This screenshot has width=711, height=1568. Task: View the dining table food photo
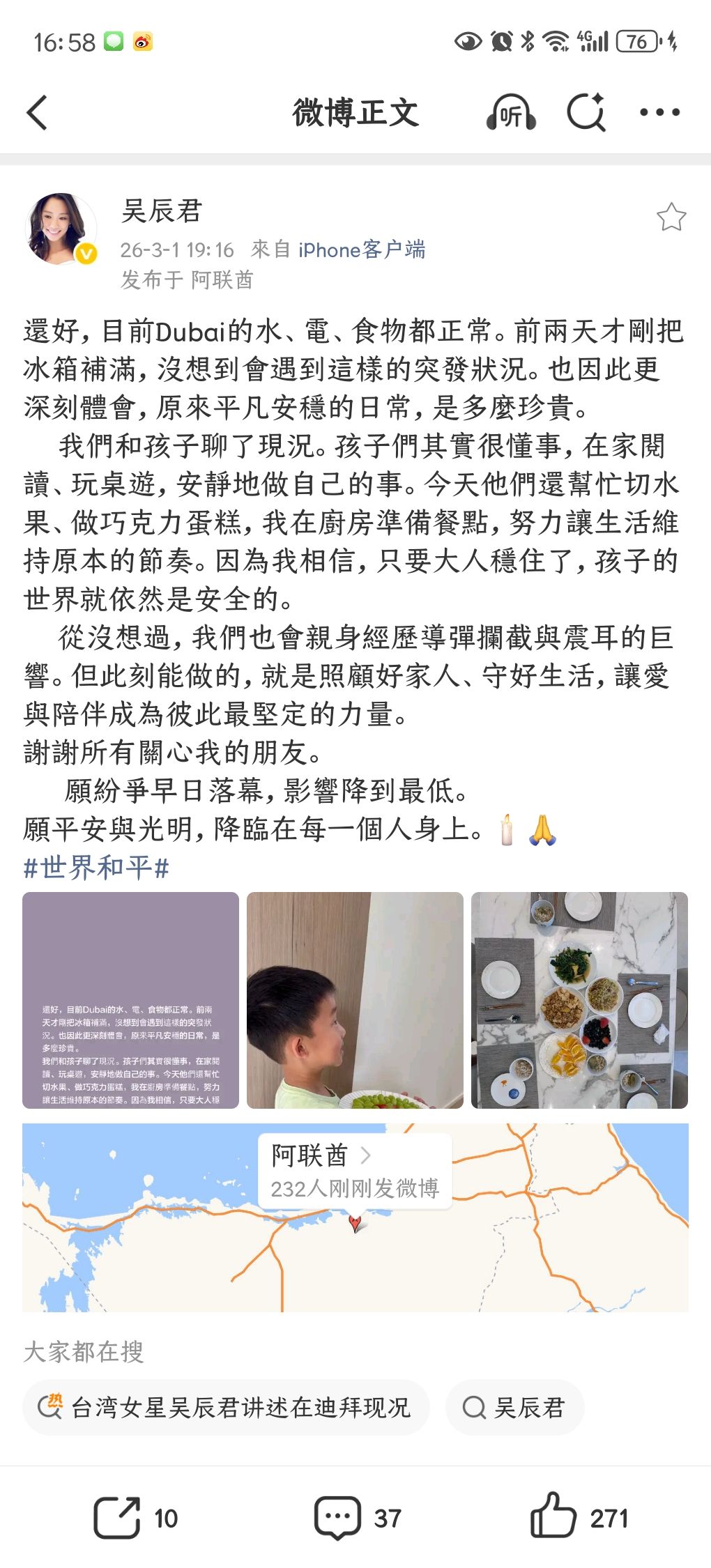[579, 1000]
